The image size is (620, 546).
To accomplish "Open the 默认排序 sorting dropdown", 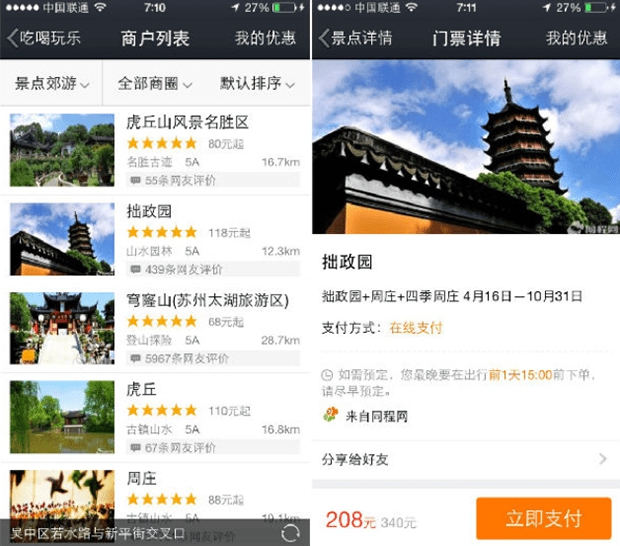I will pos(257,84).
